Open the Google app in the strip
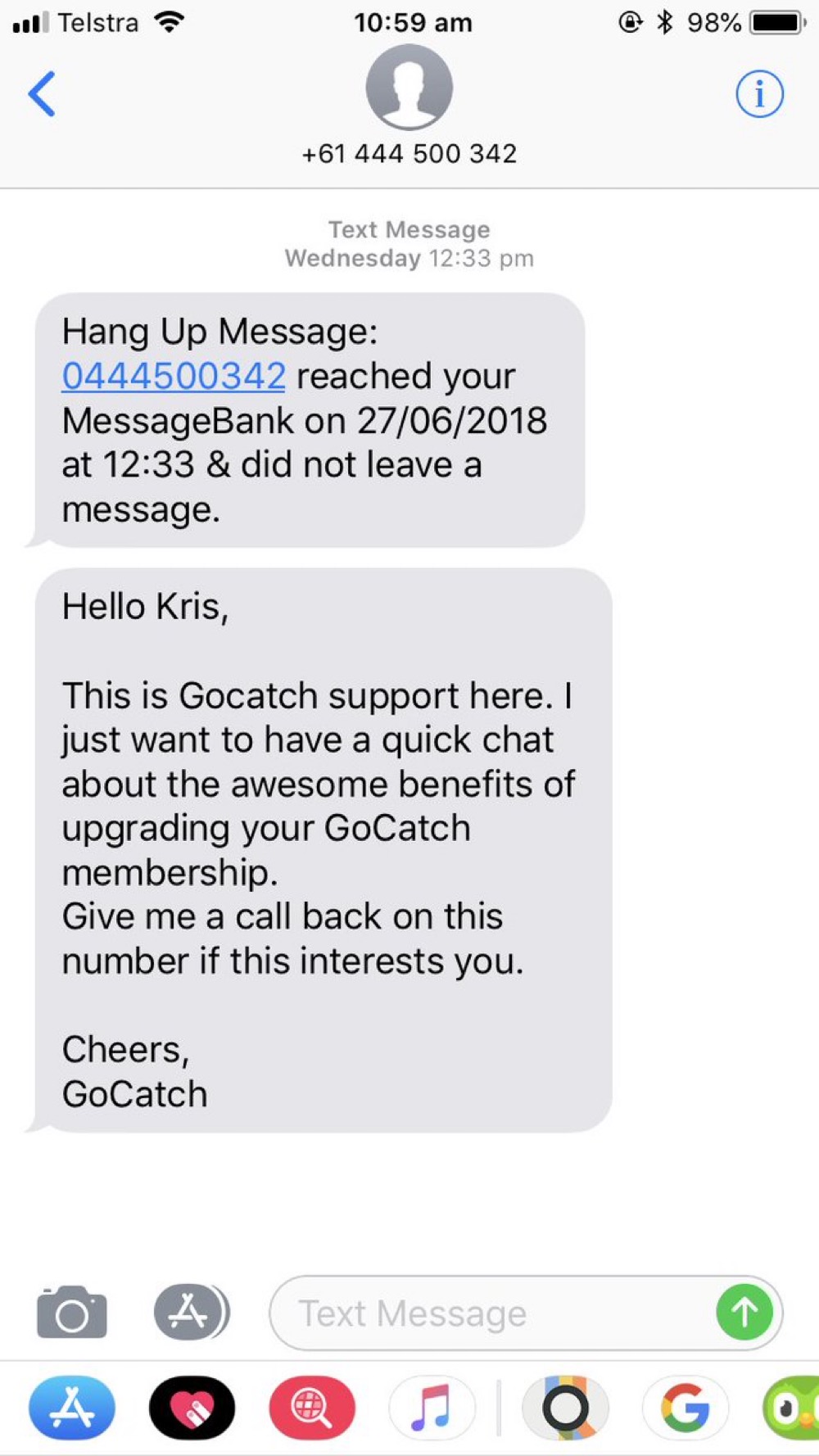Screen dimensions: 819x1456 [686, 1409]
